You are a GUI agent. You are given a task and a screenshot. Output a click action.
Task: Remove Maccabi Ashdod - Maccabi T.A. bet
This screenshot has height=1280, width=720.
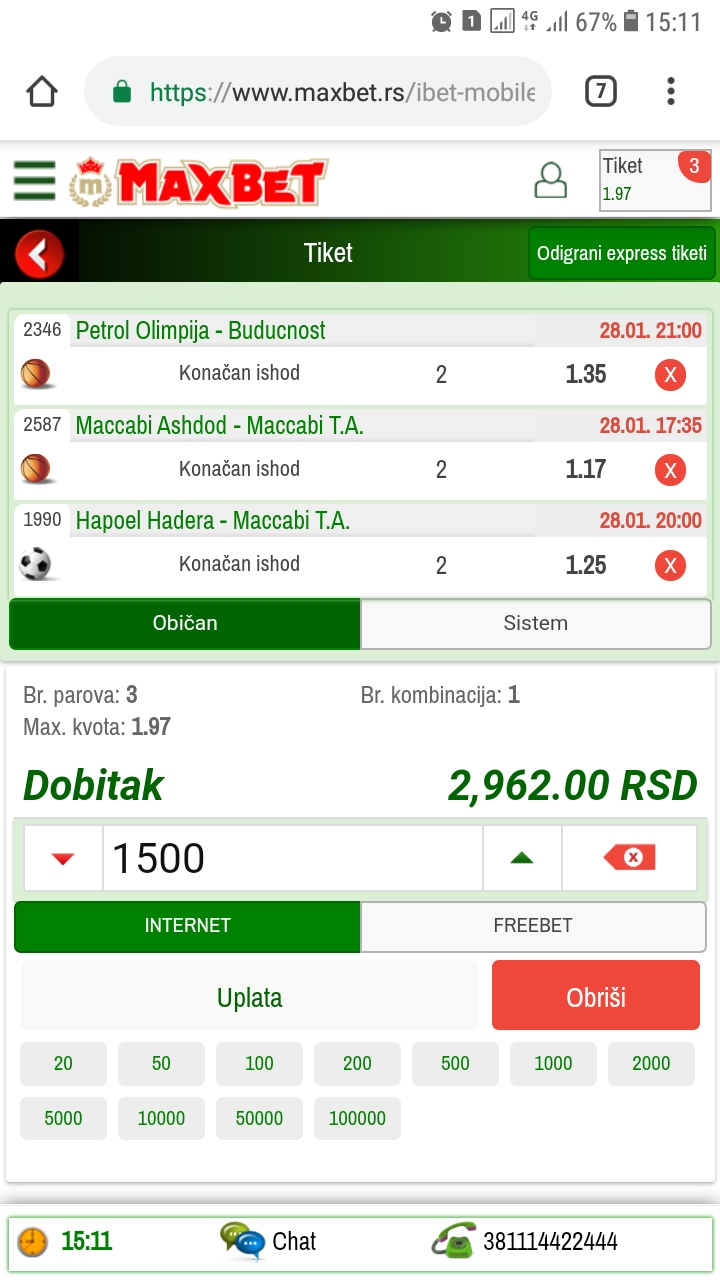pyautogui.click(x=670, y=470)
